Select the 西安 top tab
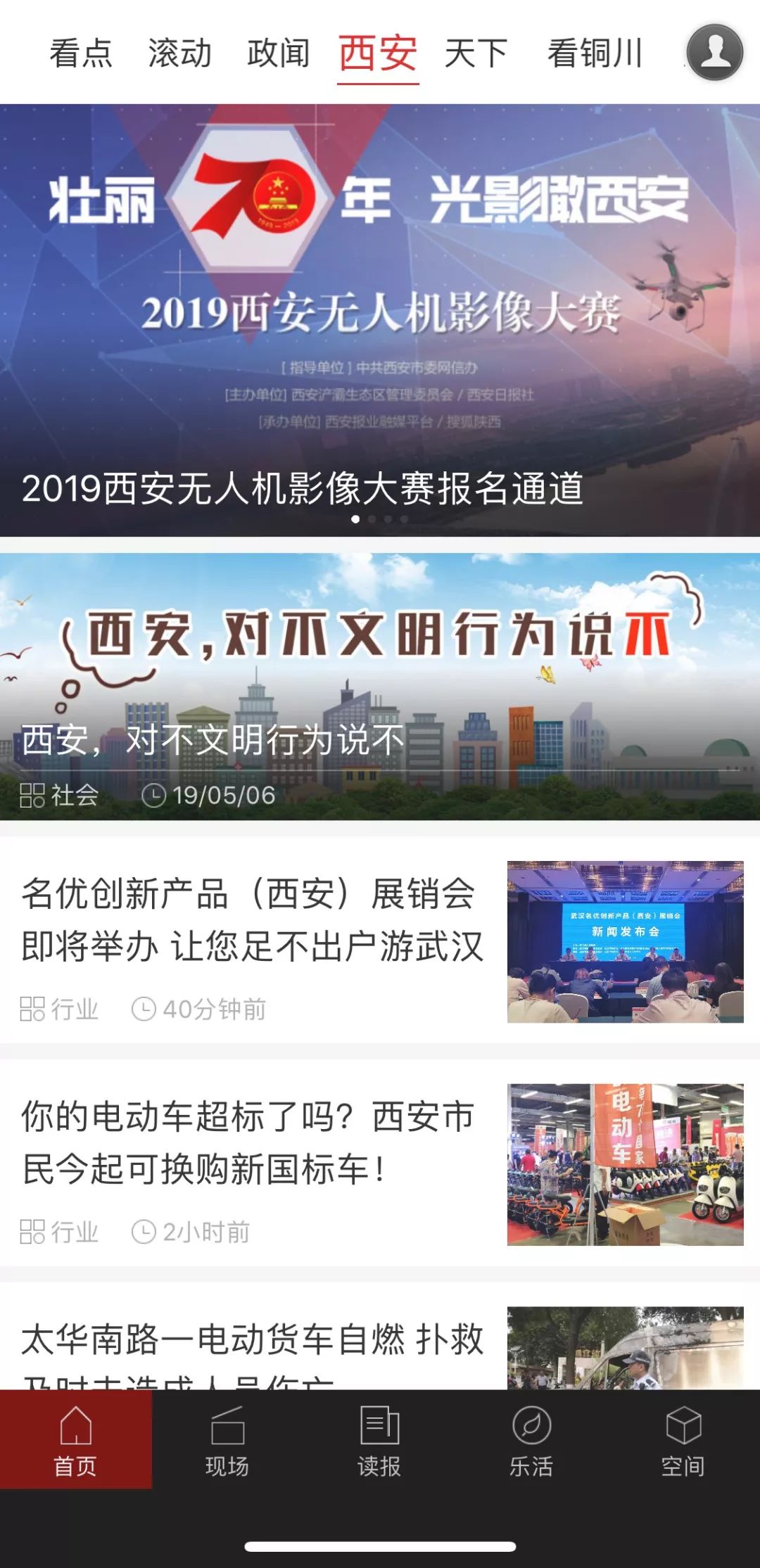Image resolution: width=760 pixels, height=1568 pixels. (x=378, y=54)
